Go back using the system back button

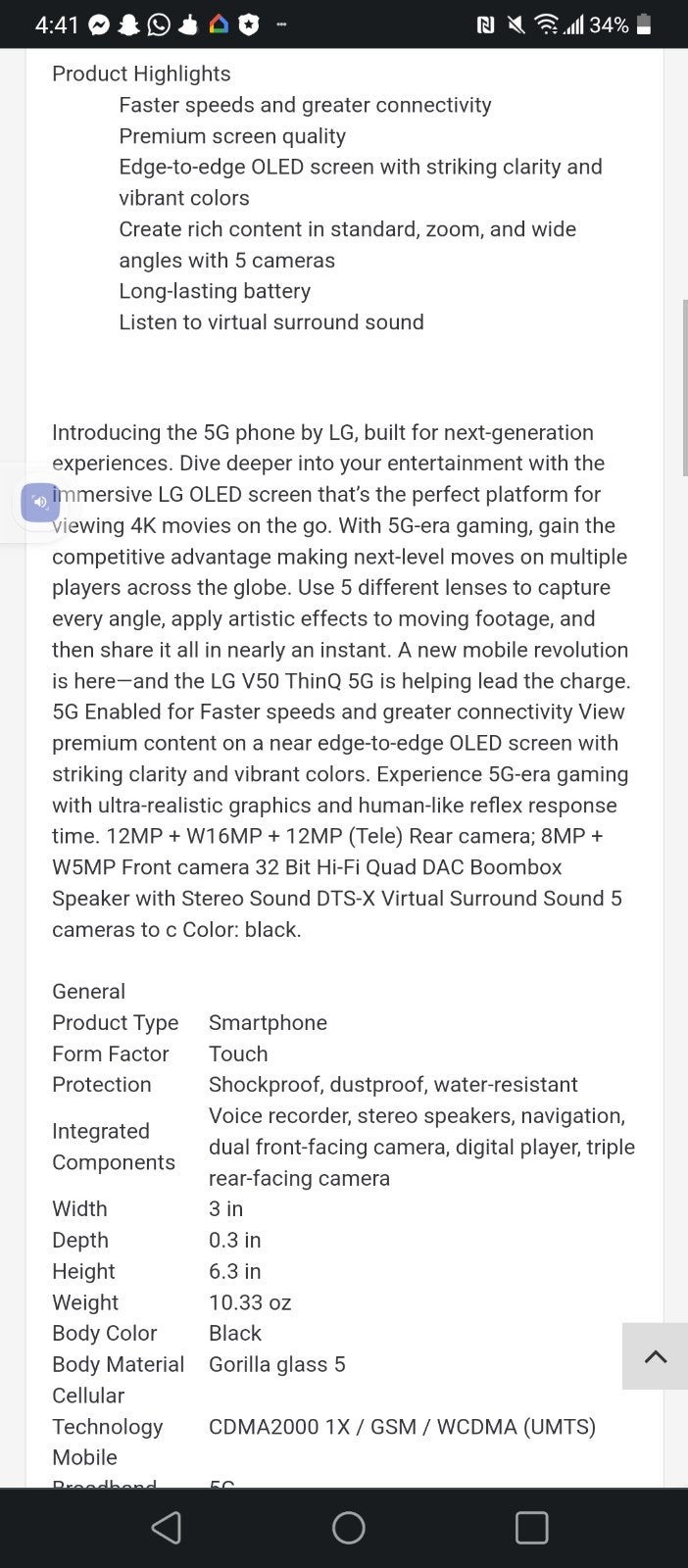[167, 1527]
